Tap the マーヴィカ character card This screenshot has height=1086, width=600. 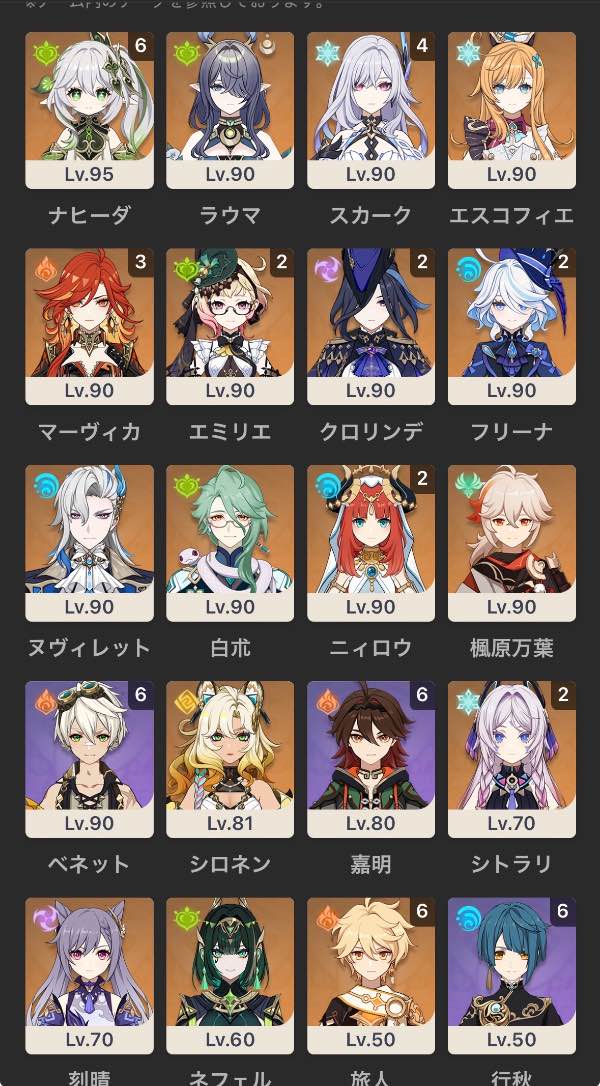89,326
